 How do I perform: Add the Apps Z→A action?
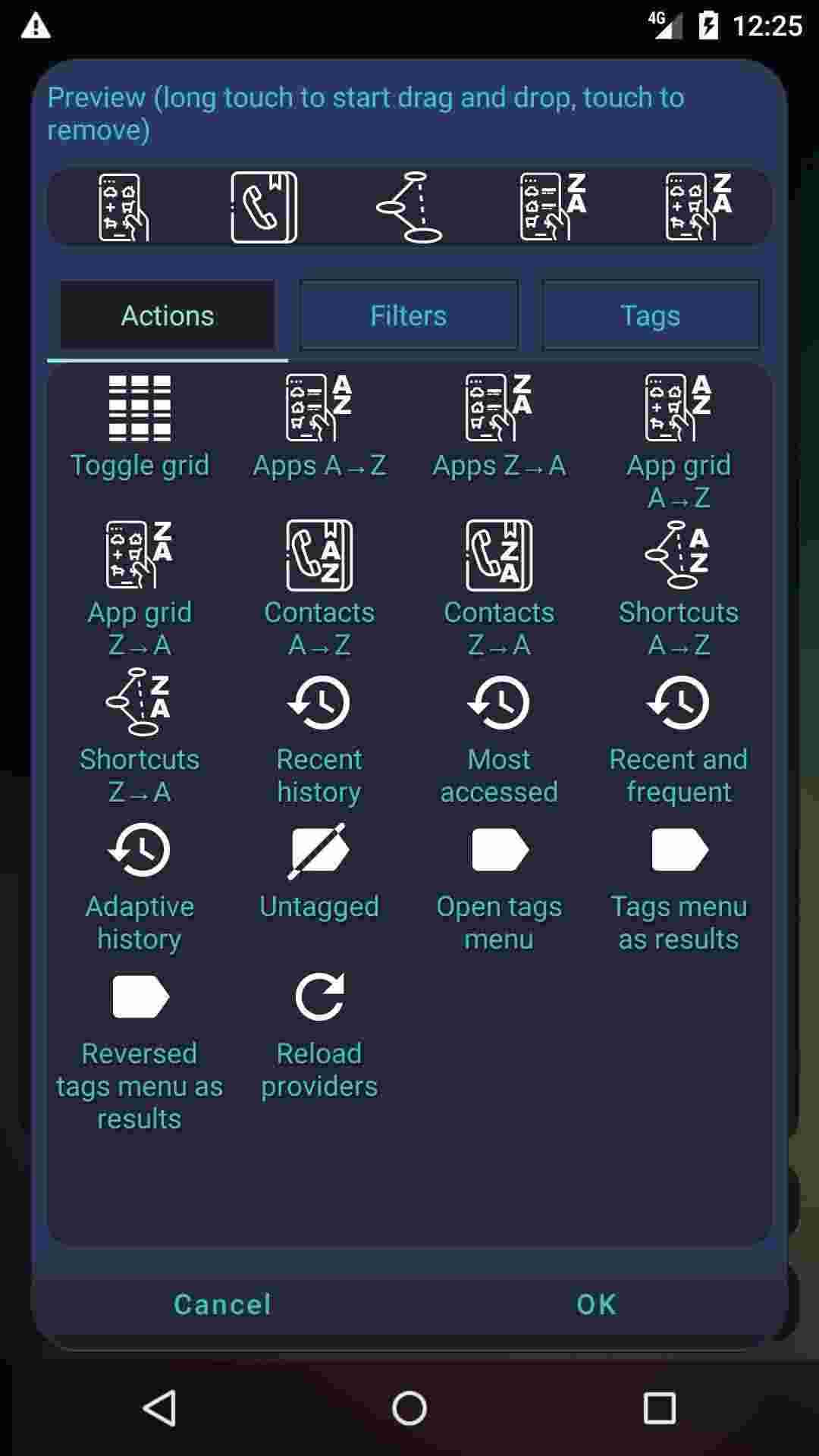click(x=499, y=428)
